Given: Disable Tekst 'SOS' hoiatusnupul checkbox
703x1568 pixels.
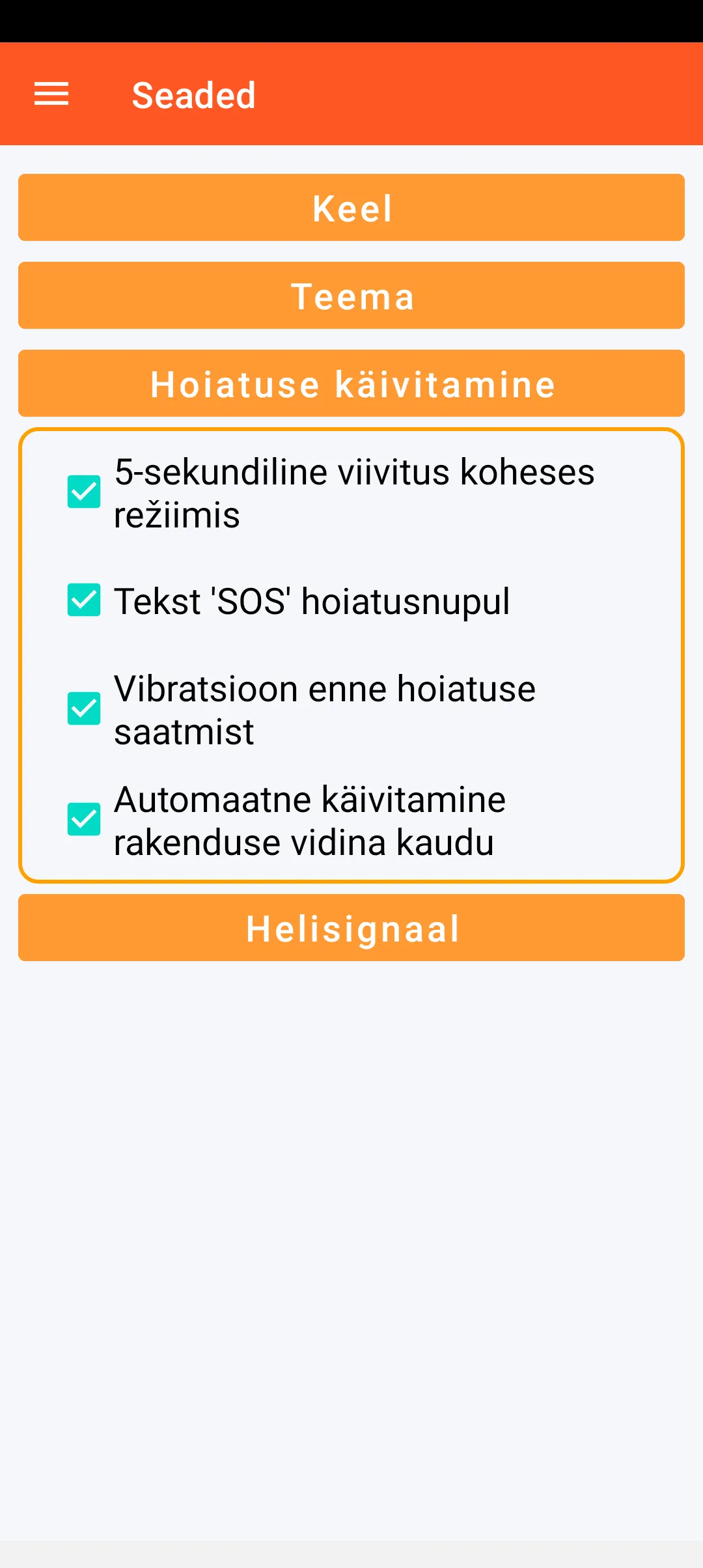Looking at the screenshot, I should tap(84, 600).
